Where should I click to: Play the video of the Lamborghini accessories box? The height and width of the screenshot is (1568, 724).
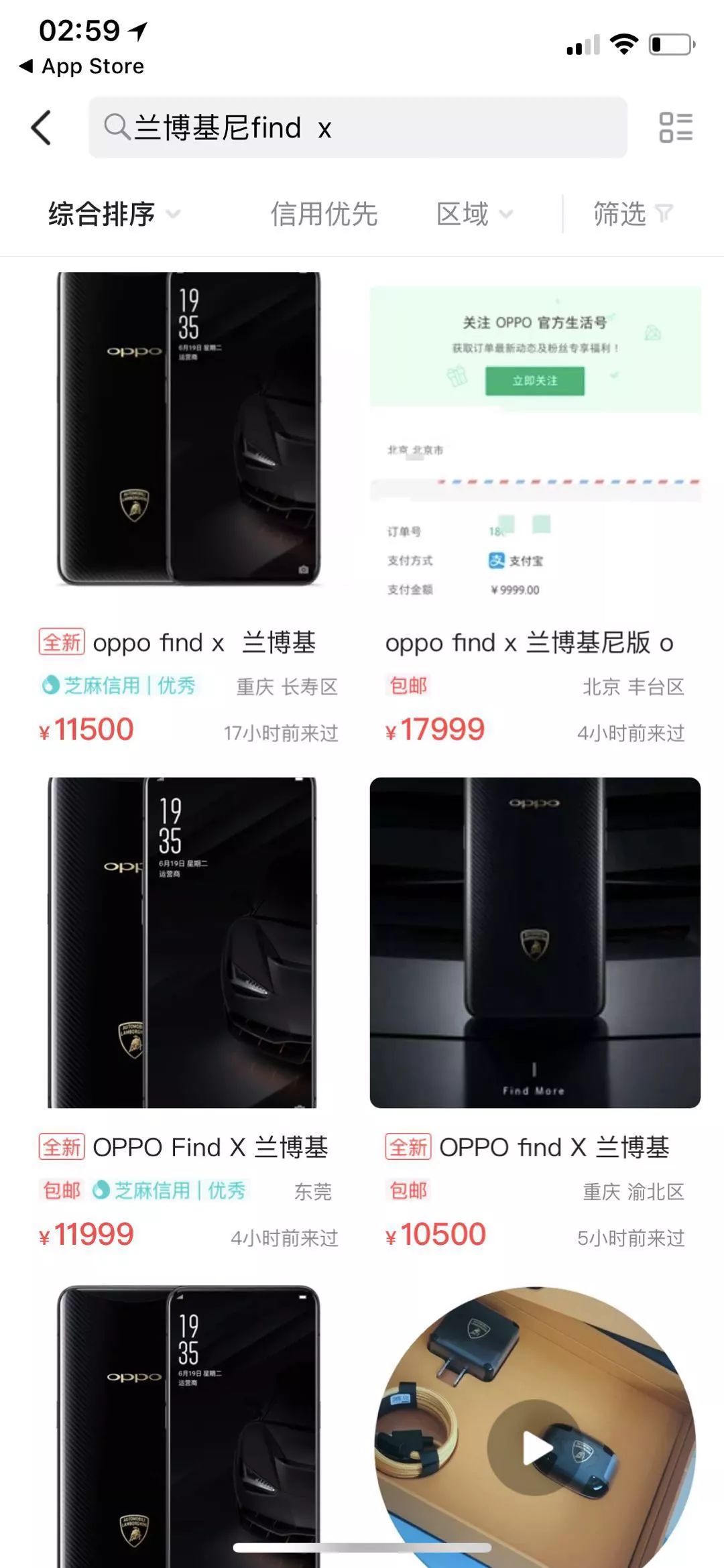pyautogui.click(x=535, y=1448)
